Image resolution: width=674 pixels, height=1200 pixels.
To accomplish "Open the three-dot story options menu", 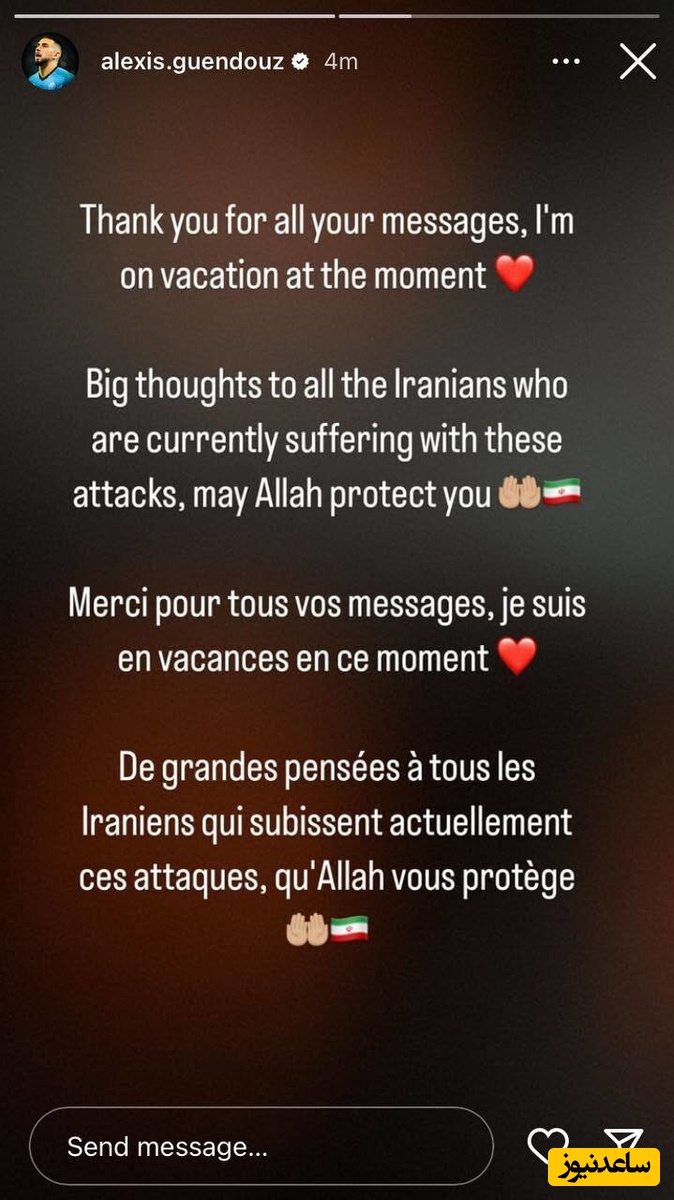I will [566, 62].
